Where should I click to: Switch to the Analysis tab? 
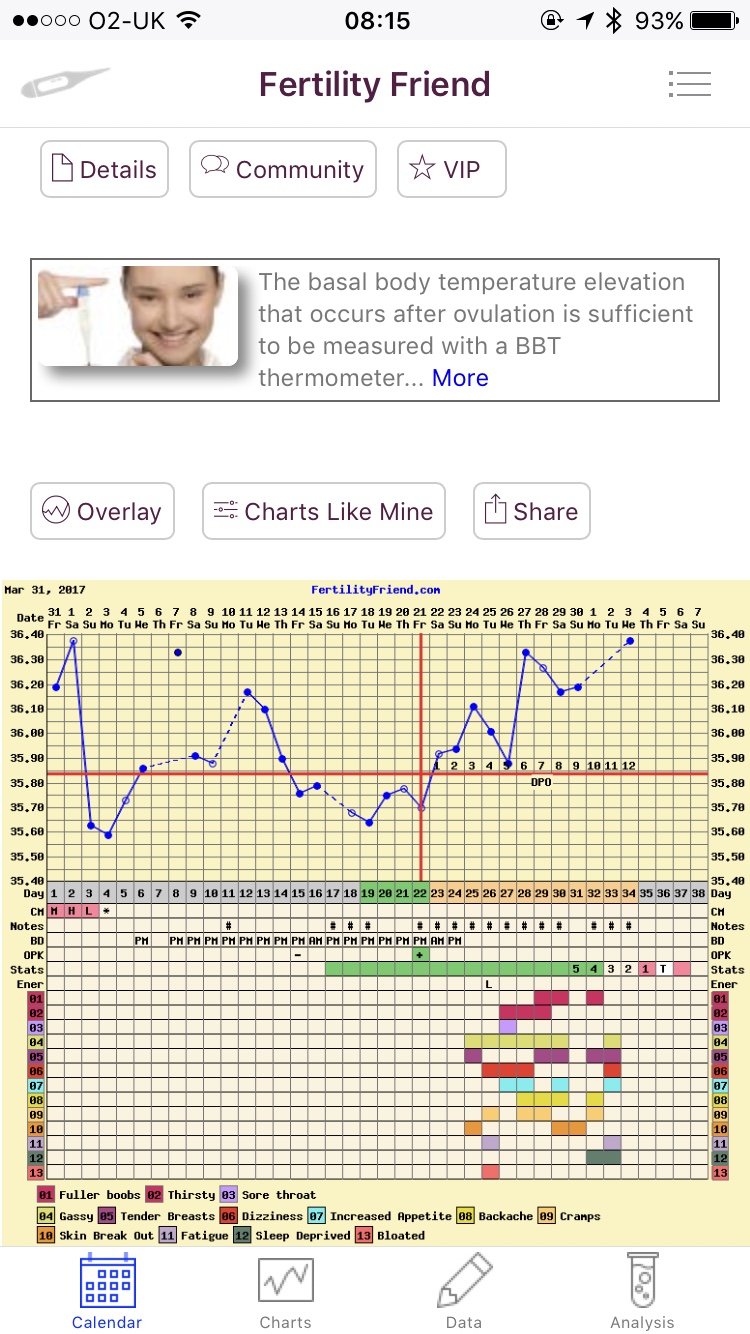click(642, 1292)
